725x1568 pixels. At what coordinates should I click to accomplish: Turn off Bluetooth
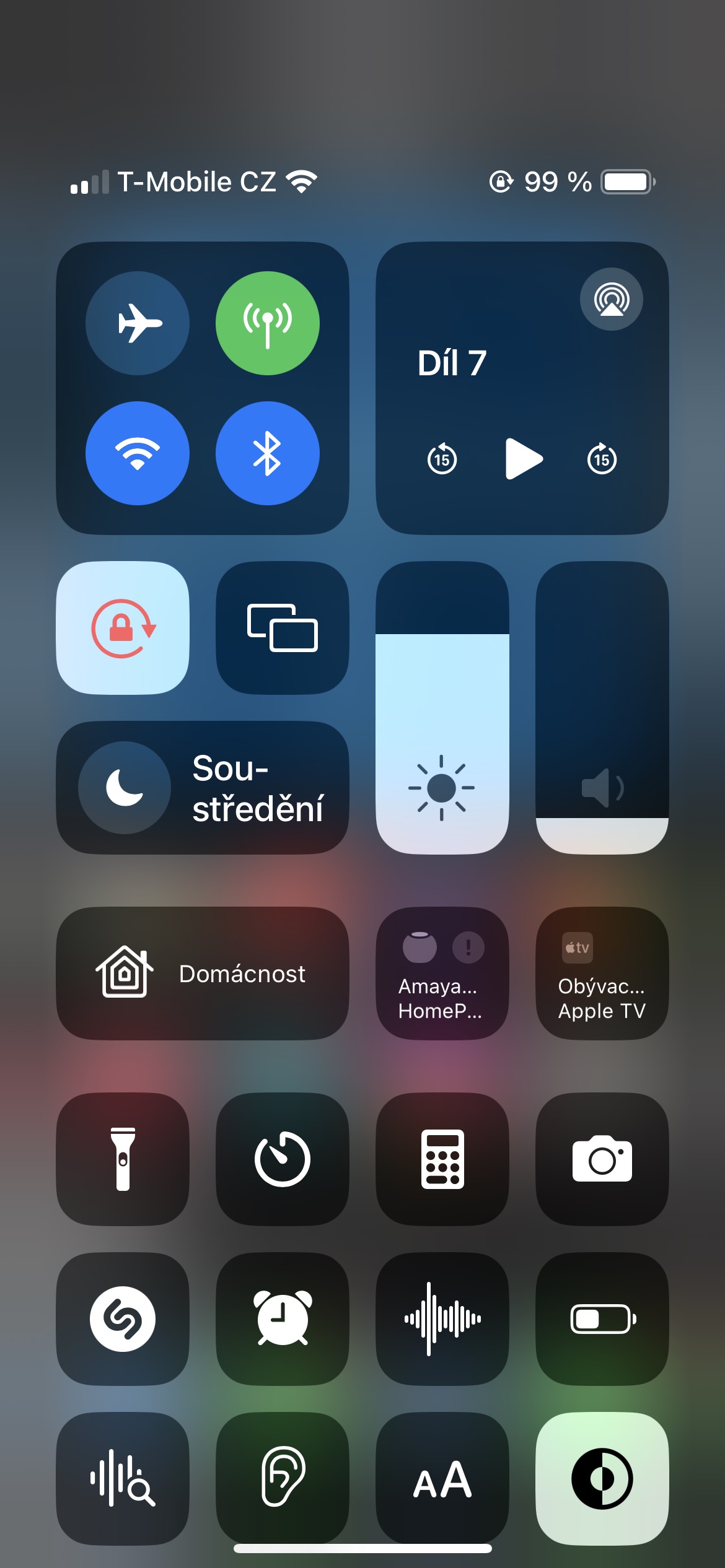coord(268,453)
